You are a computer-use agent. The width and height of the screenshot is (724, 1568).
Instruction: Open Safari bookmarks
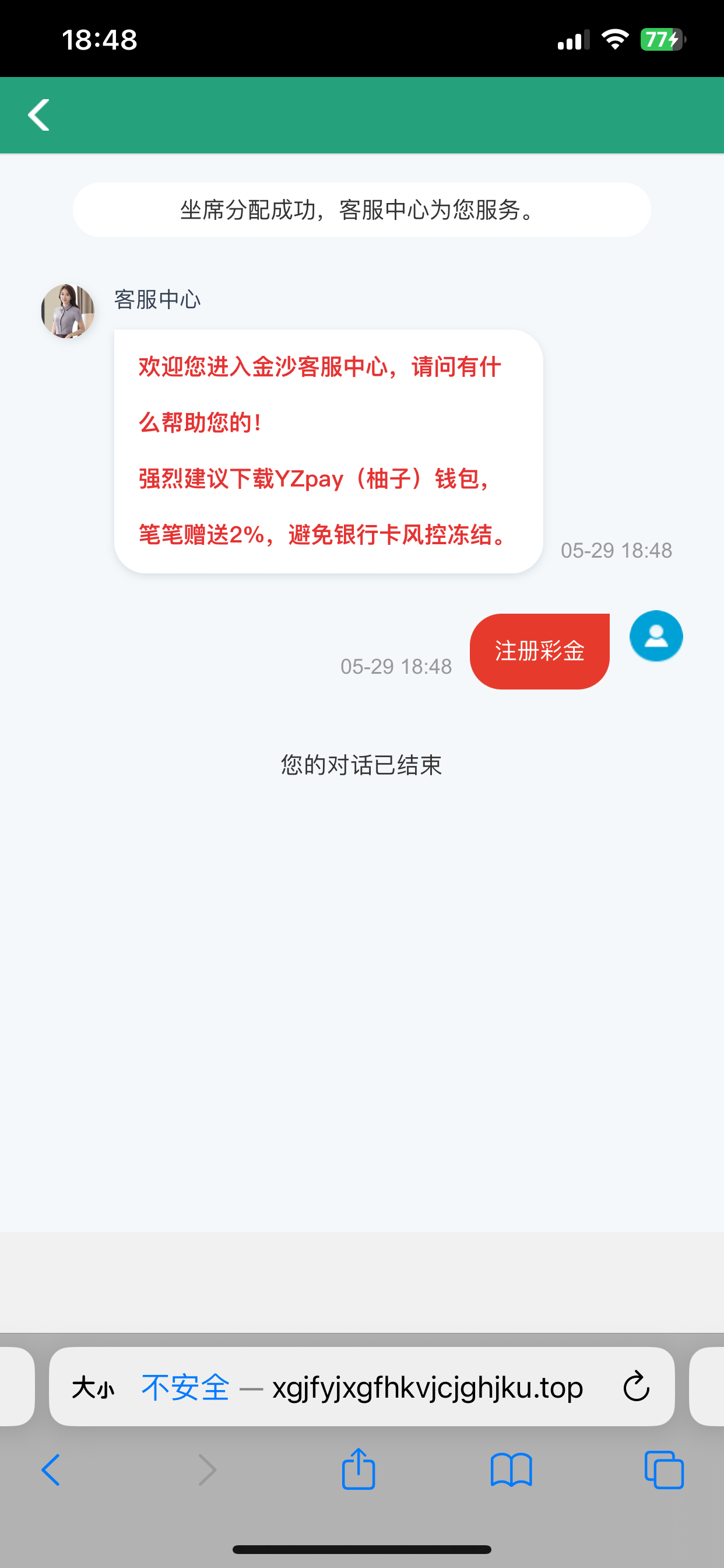point(511,1471)
